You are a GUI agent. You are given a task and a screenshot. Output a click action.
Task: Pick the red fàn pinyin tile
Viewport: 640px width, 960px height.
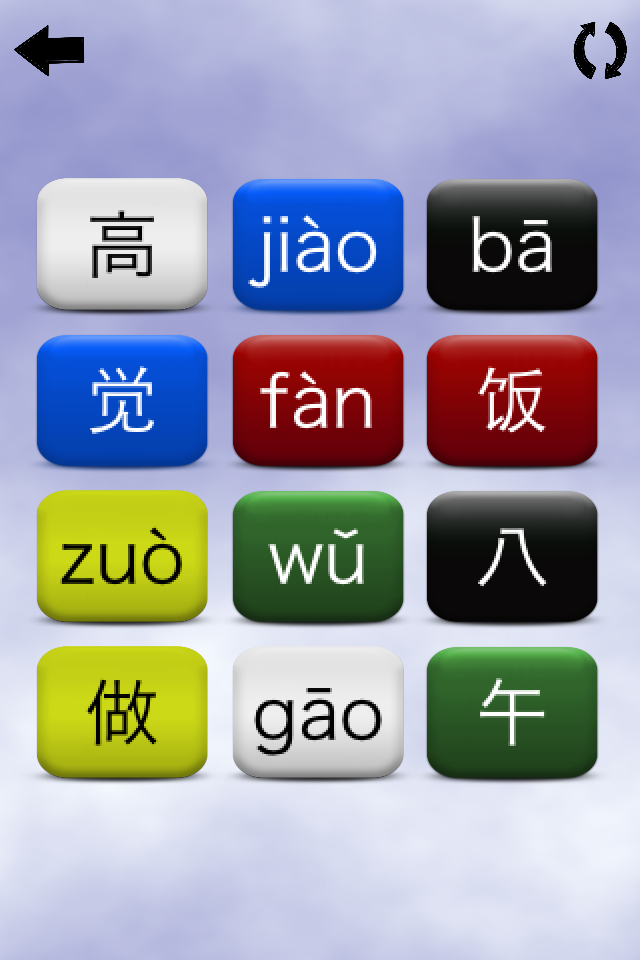[318, 400]
